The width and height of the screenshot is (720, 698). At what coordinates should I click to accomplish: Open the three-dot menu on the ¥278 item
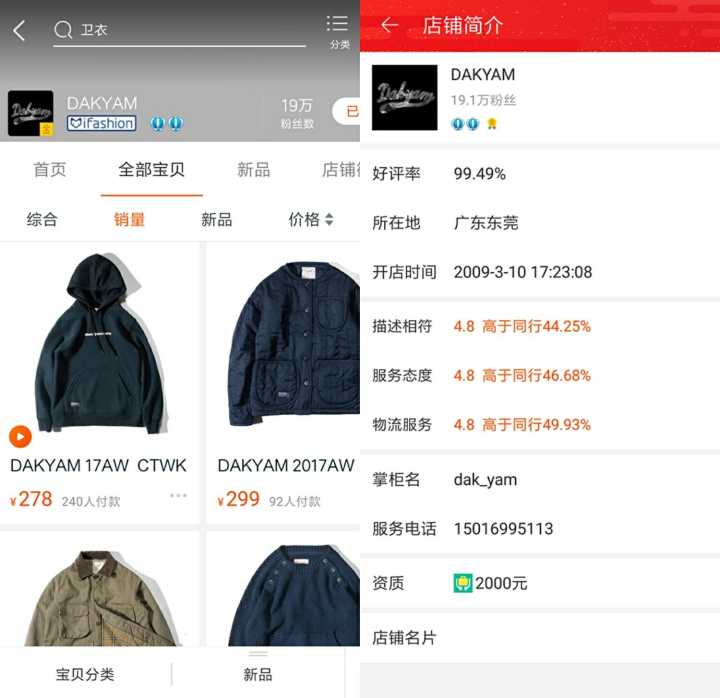178,495
